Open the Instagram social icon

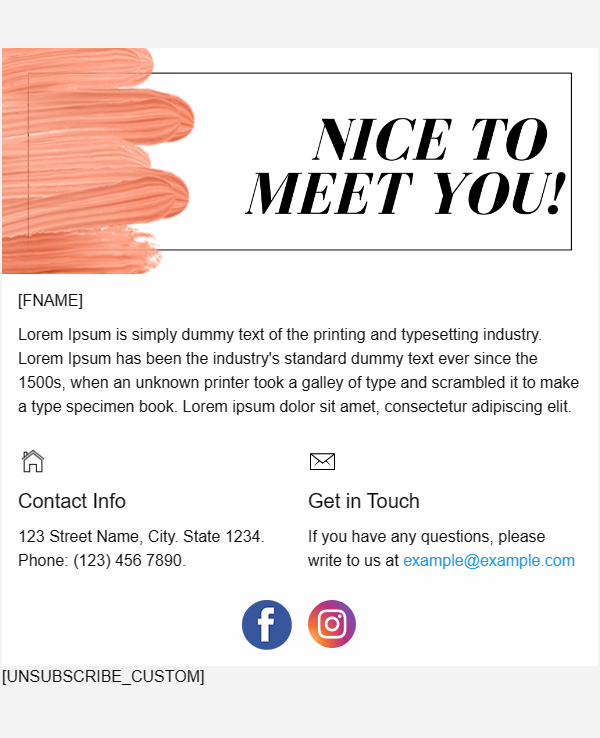[332, 624]
